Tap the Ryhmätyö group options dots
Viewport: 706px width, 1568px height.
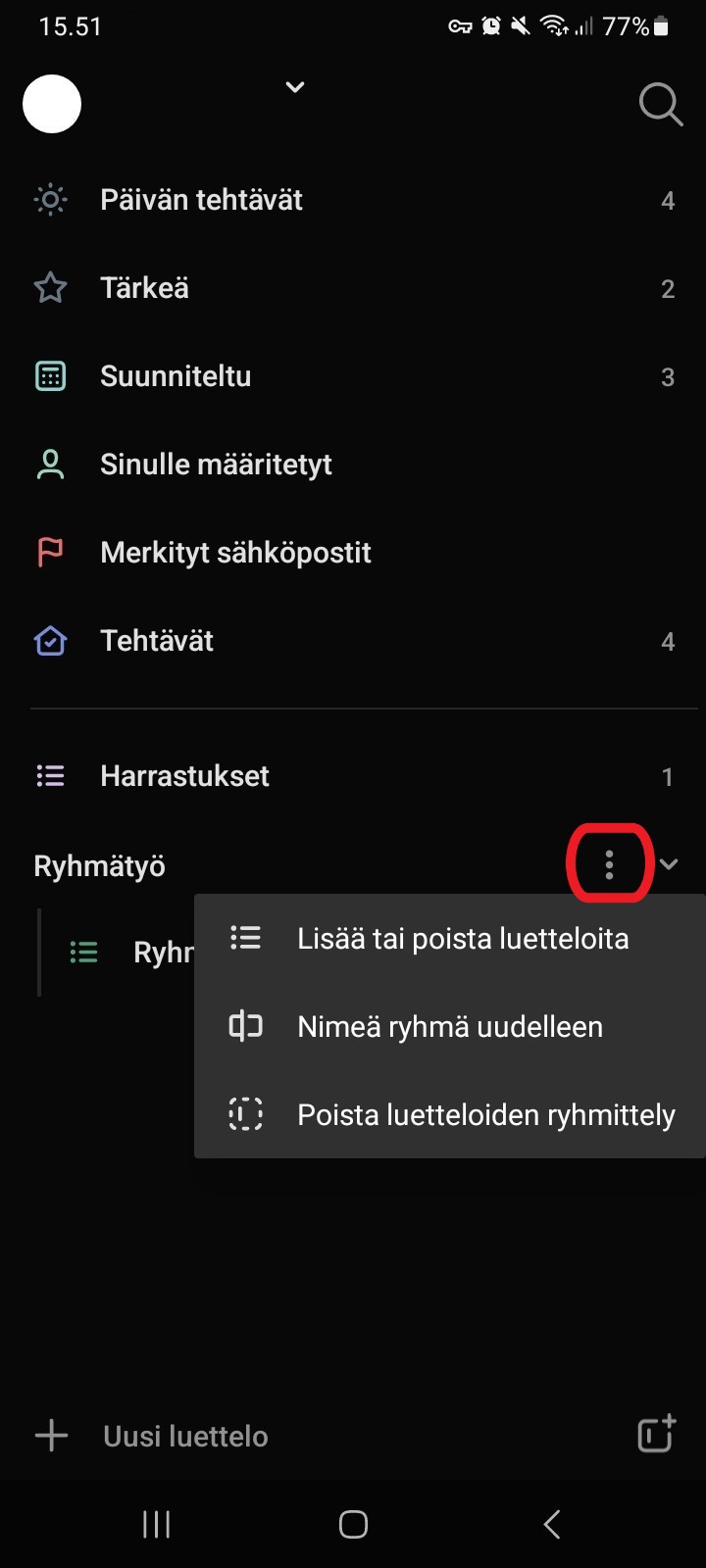(x=609, y=864)
